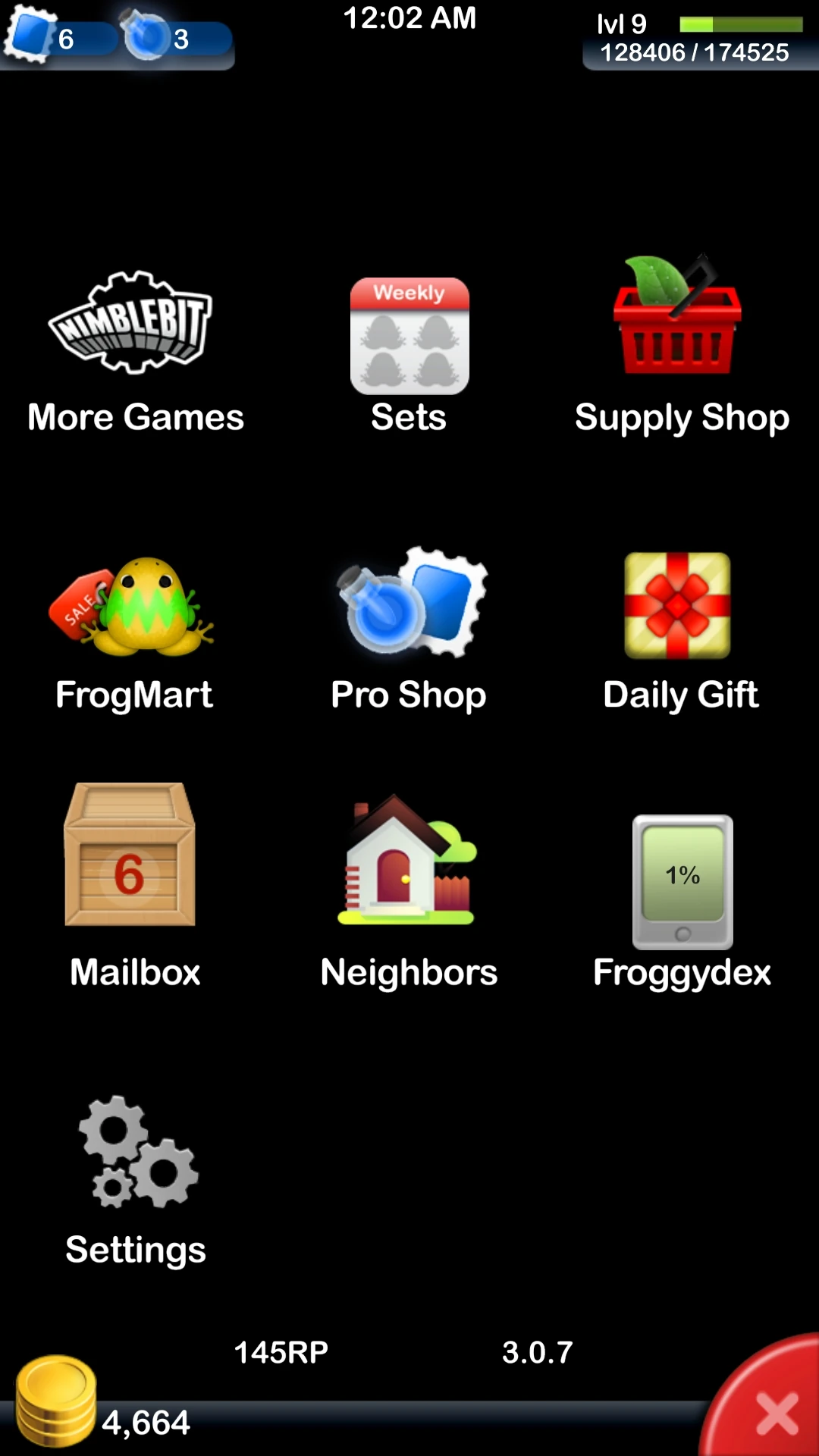This screenshot has height=1456, width=819.
Task: View the Weekly Sets
Action: tap(409, 336)
